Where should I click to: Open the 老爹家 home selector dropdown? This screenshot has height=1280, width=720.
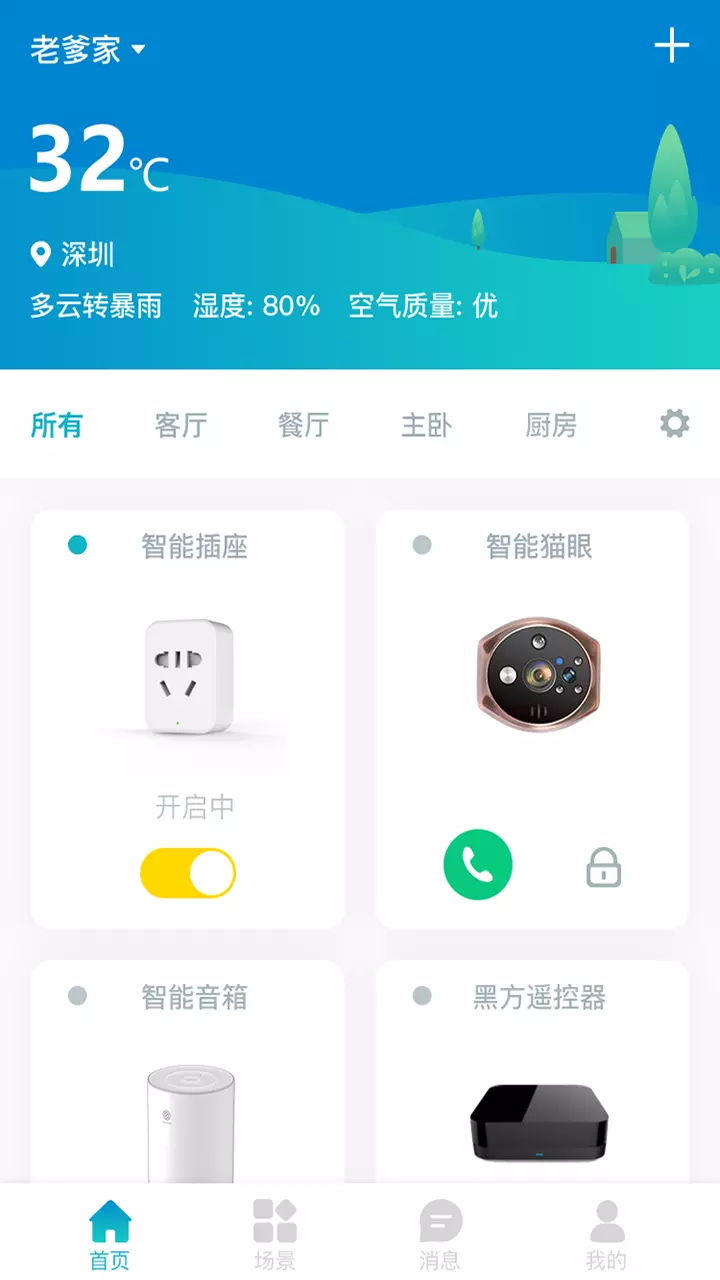coord(88,49)
